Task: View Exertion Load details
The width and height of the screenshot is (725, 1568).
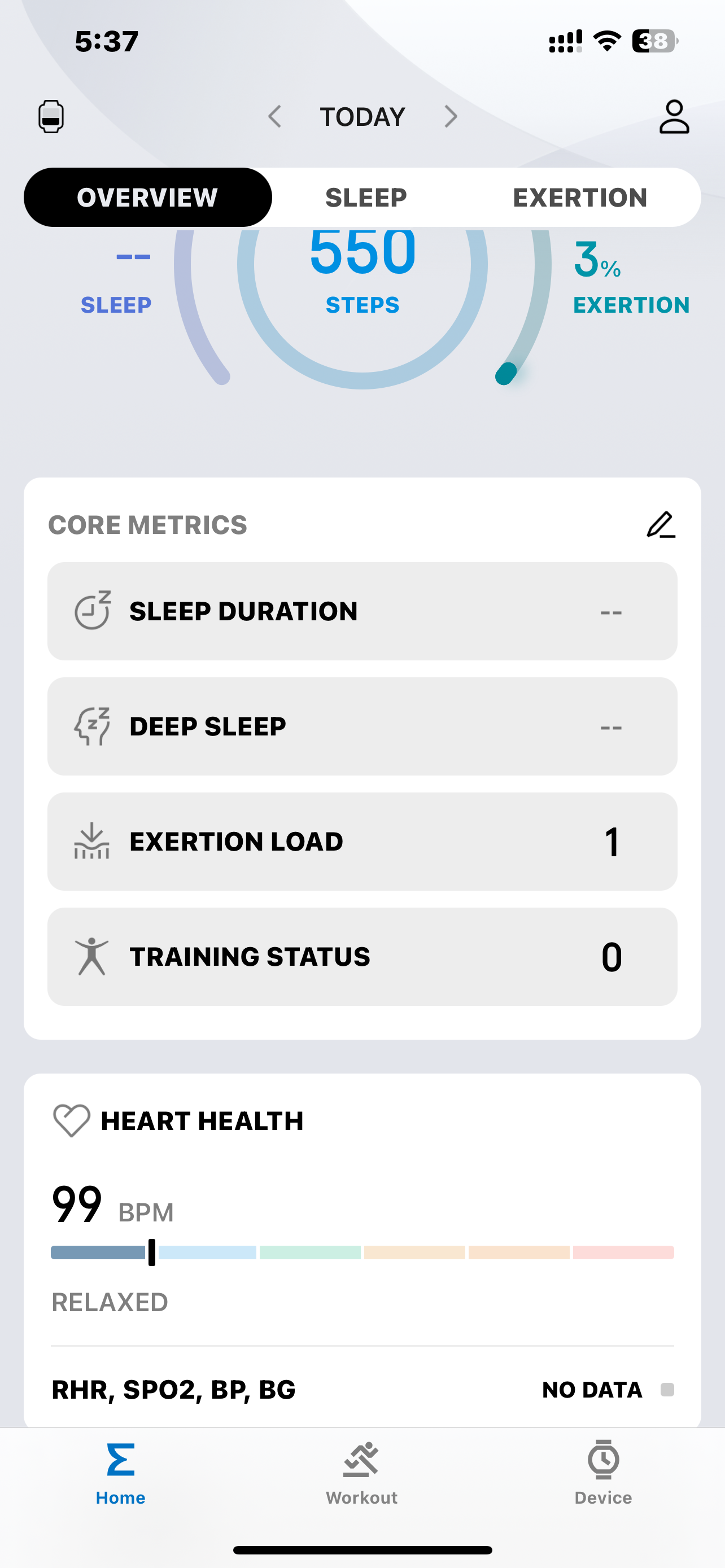Action: (x=362, y=841)
